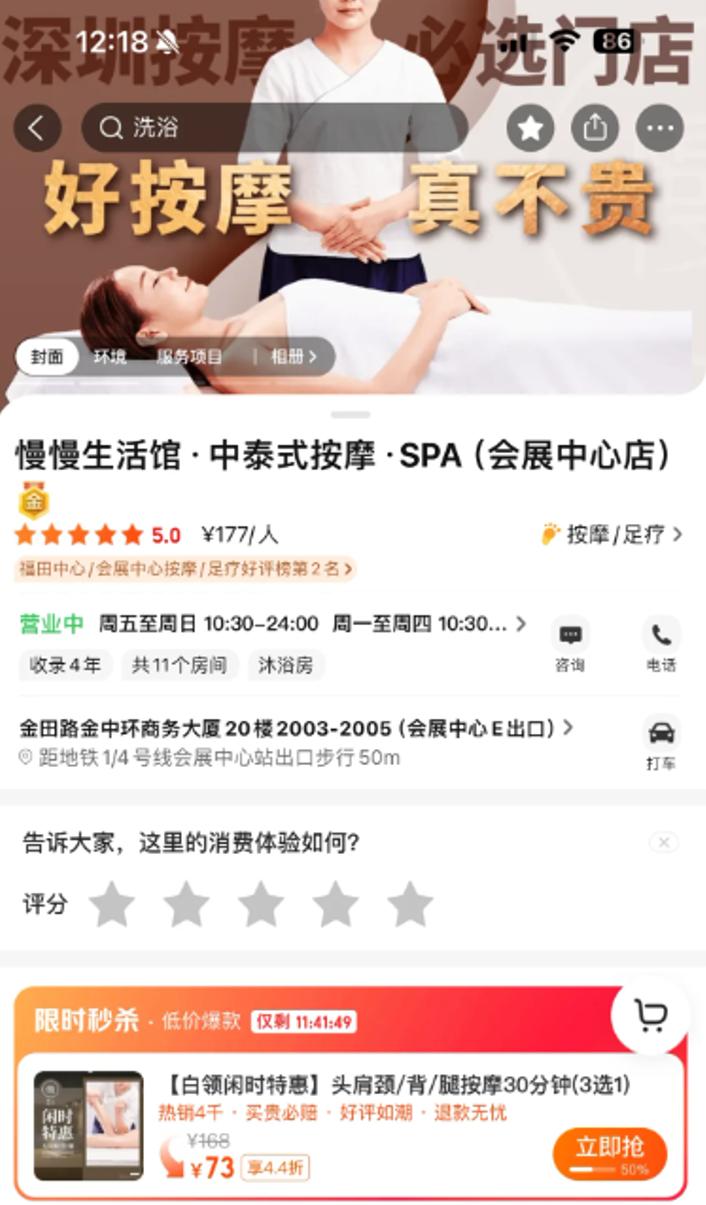
Task: Rate the shop five stars
Action: [x=410, y=904]
